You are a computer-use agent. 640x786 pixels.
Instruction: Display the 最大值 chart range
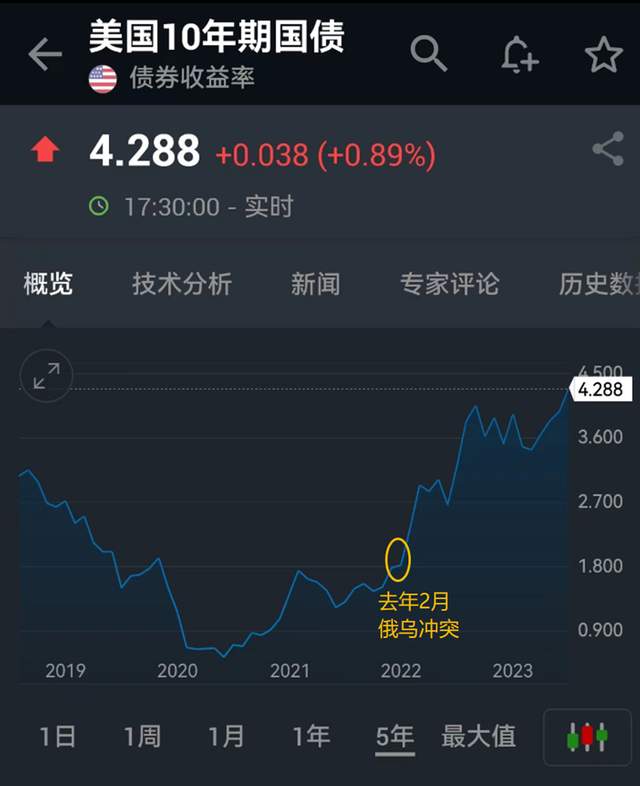tap(479, 737)
